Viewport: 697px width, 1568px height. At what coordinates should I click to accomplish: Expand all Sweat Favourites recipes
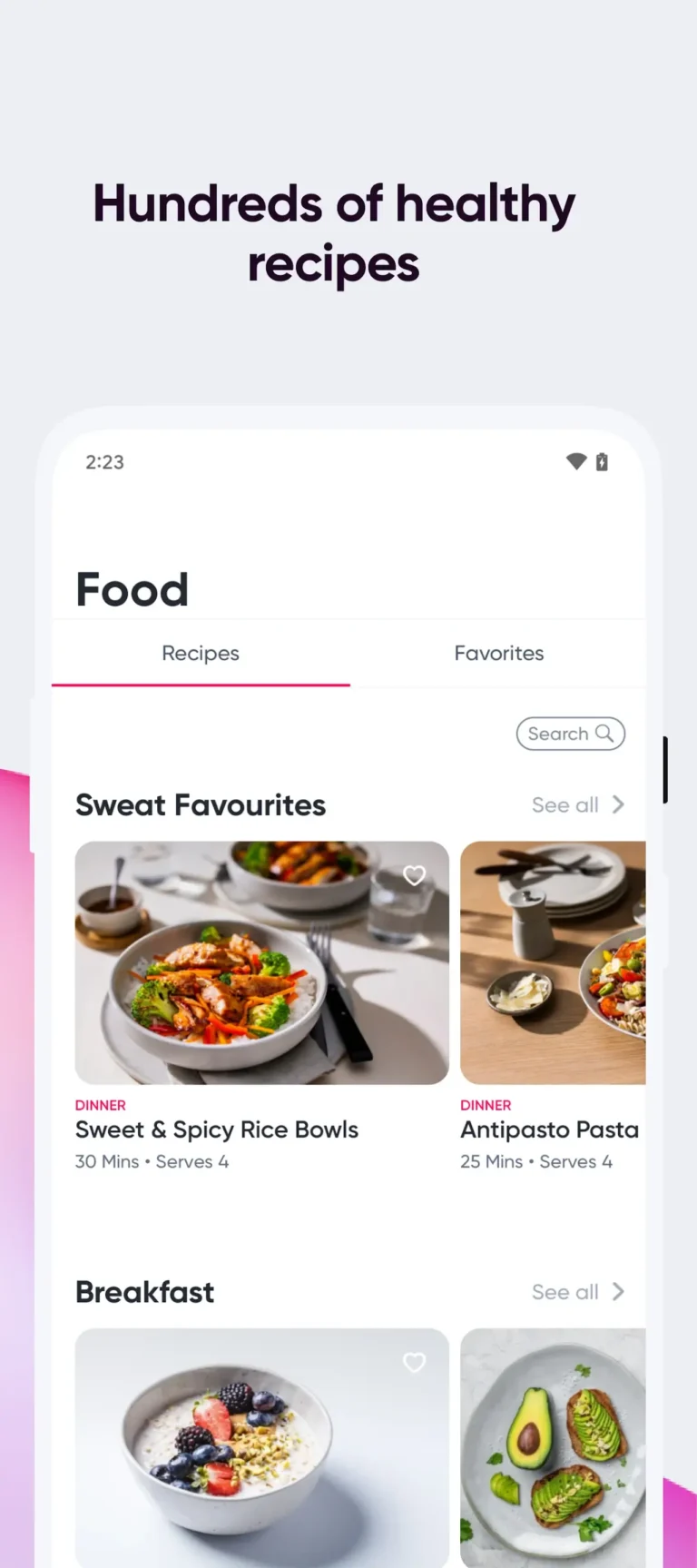pos(564,804)
